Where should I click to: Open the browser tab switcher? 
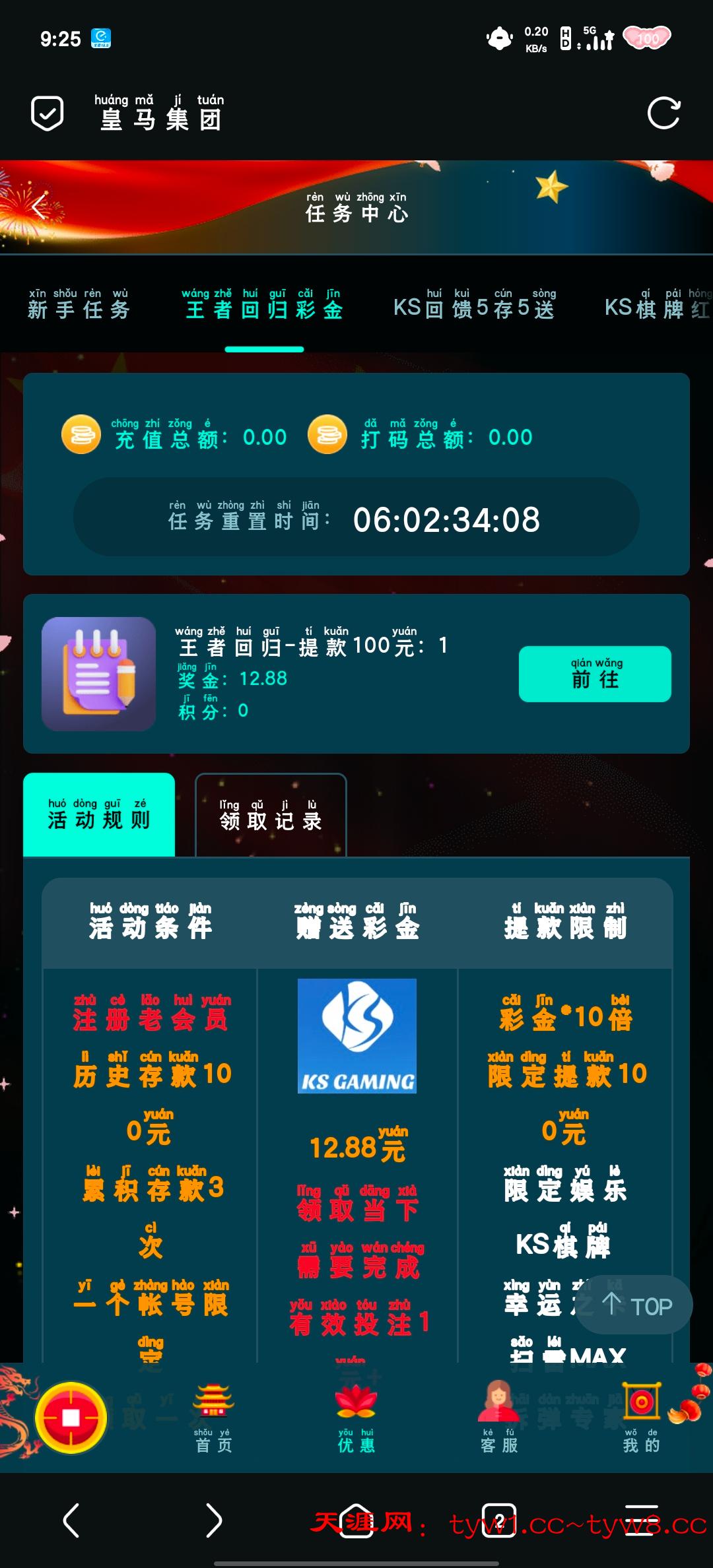499,1520
